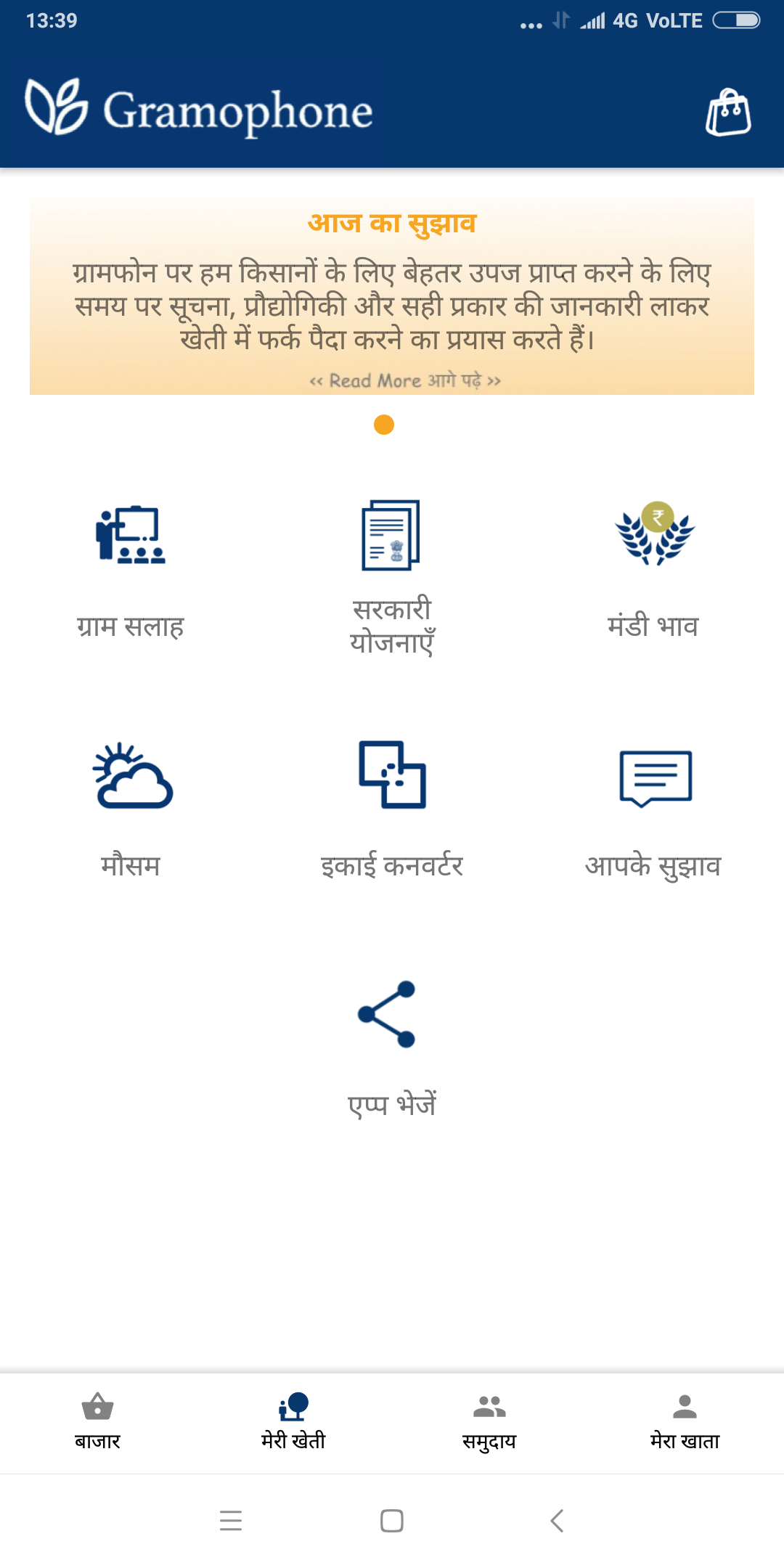
Task: Switch to the बाजार tab
Action: (x=97, y=1422)
